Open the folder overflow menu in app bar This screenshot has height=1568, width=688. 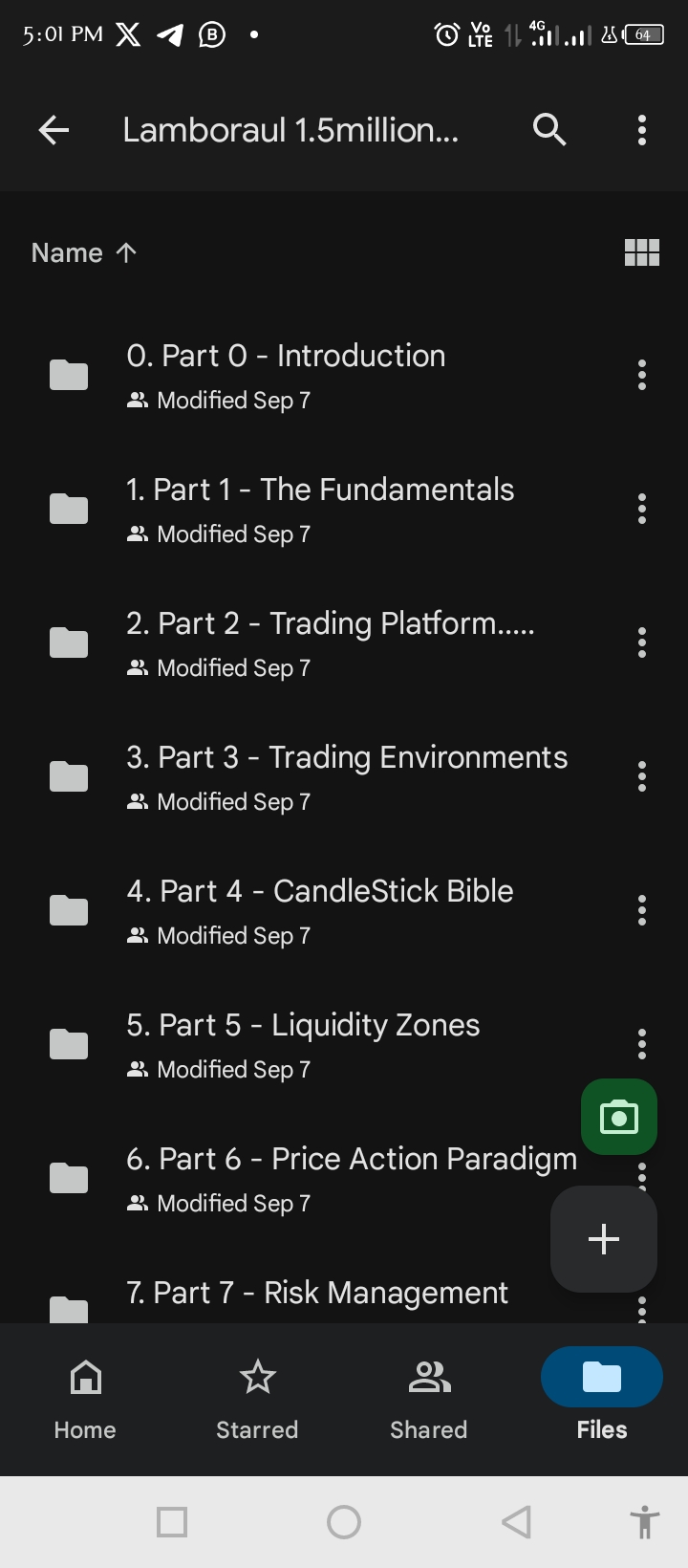coord(642,130)
